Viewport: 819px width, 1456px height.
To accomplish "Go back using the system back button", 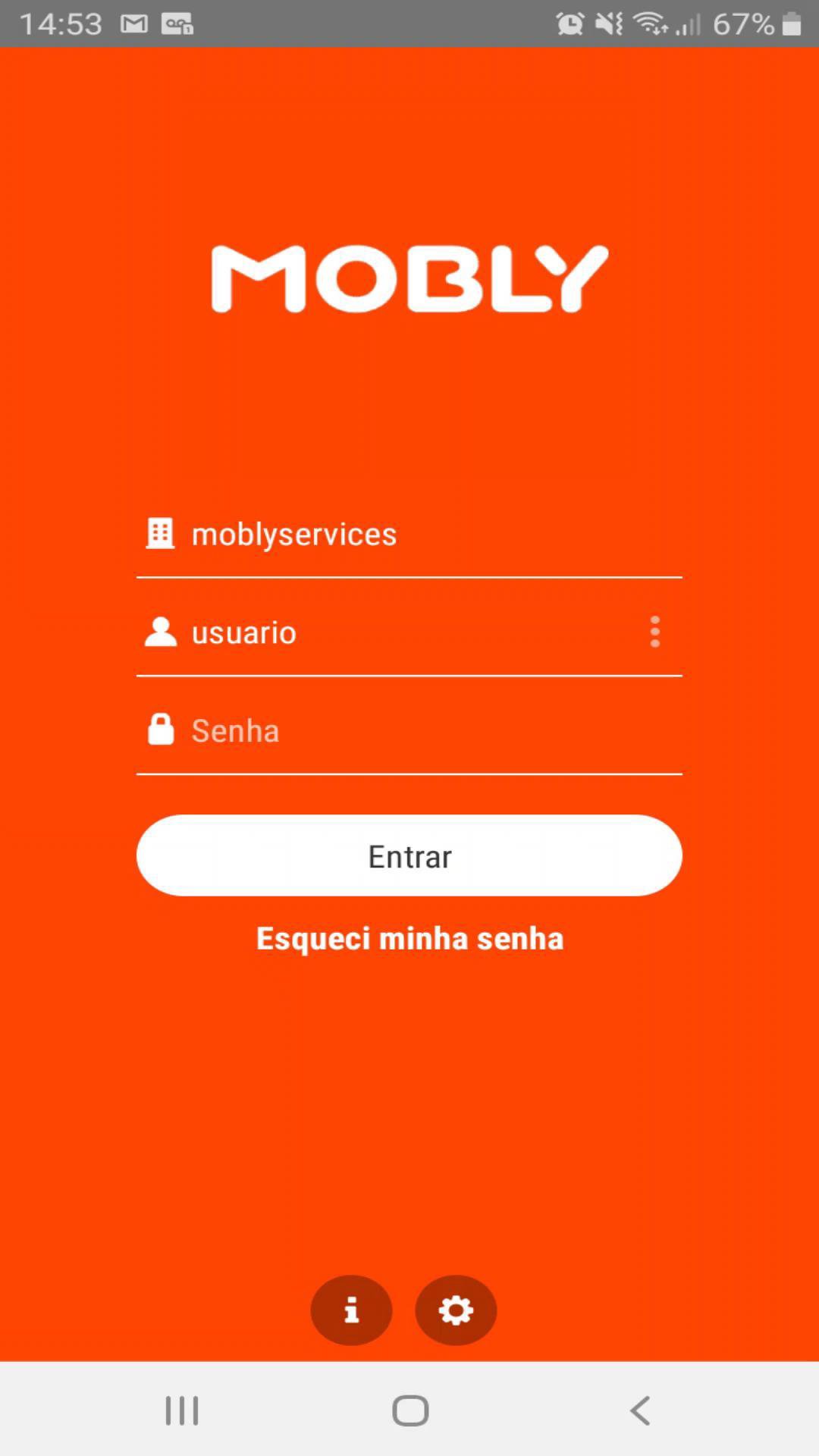I will pyautogui.click(x=641, y=1410).
